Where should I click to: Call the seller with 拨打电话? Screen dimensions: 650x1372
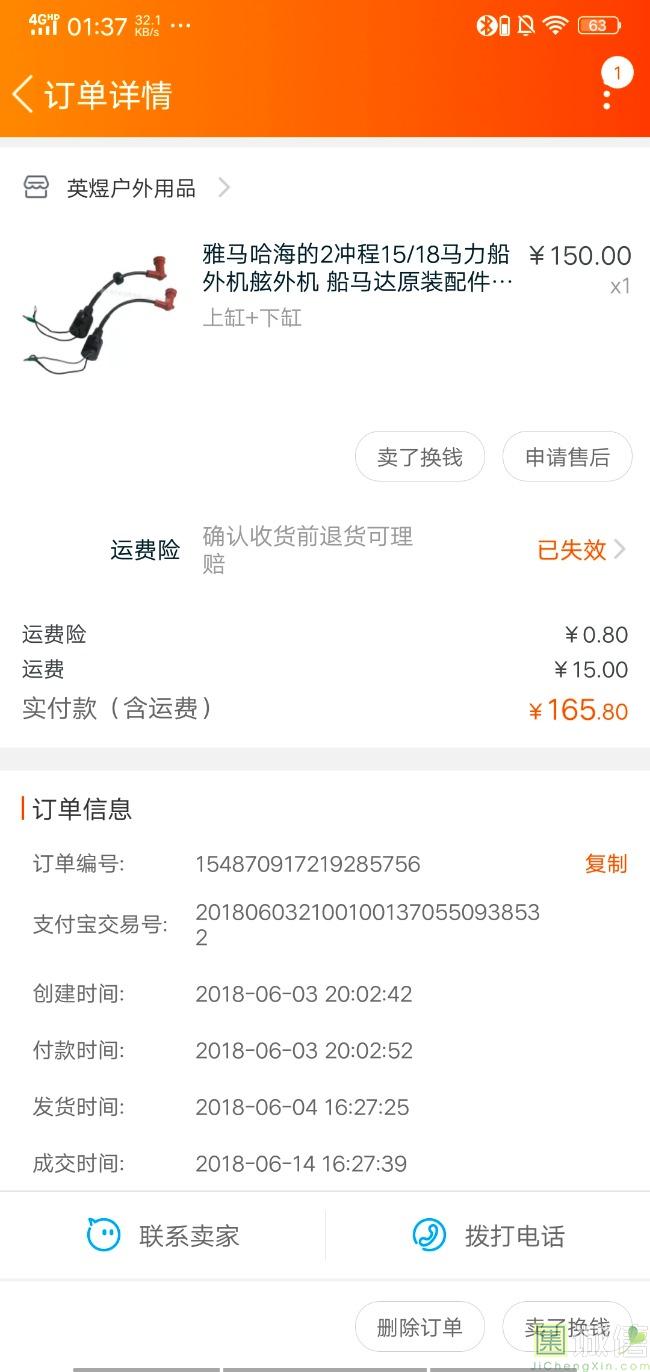(x=488, y=1236)
